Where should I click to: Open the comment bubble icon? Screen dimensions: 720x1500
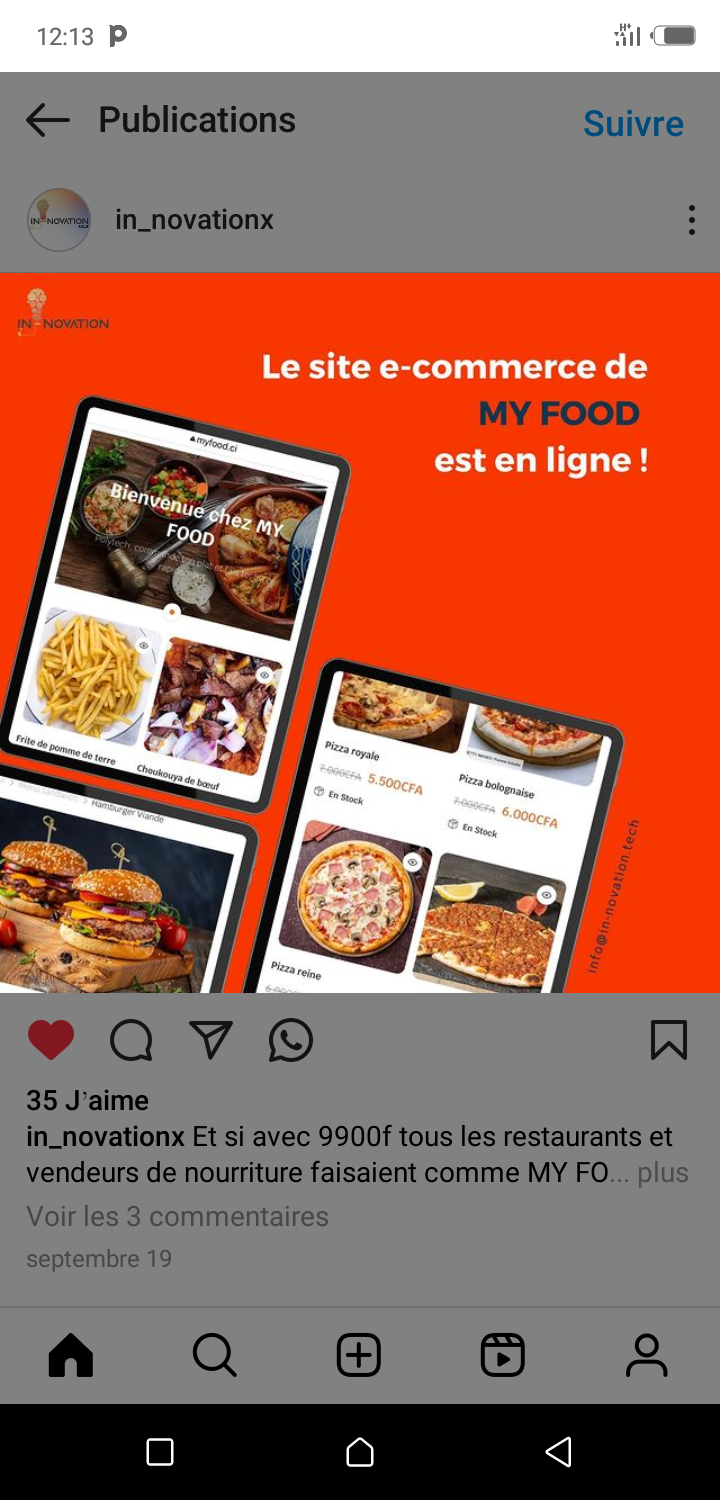point(131,1040)
